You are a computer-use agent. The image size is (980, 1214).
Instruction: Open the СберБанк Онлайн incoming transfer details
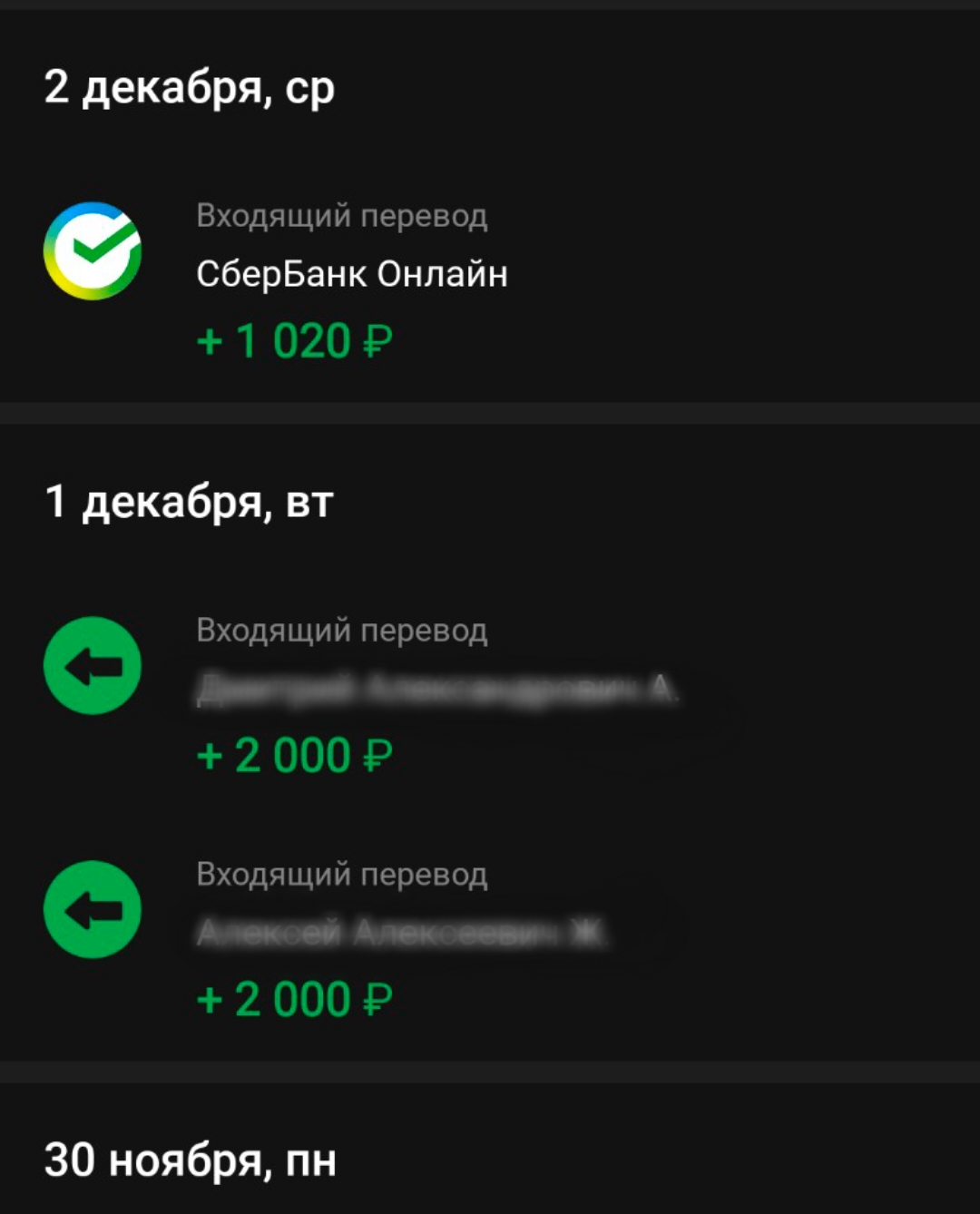354,272
